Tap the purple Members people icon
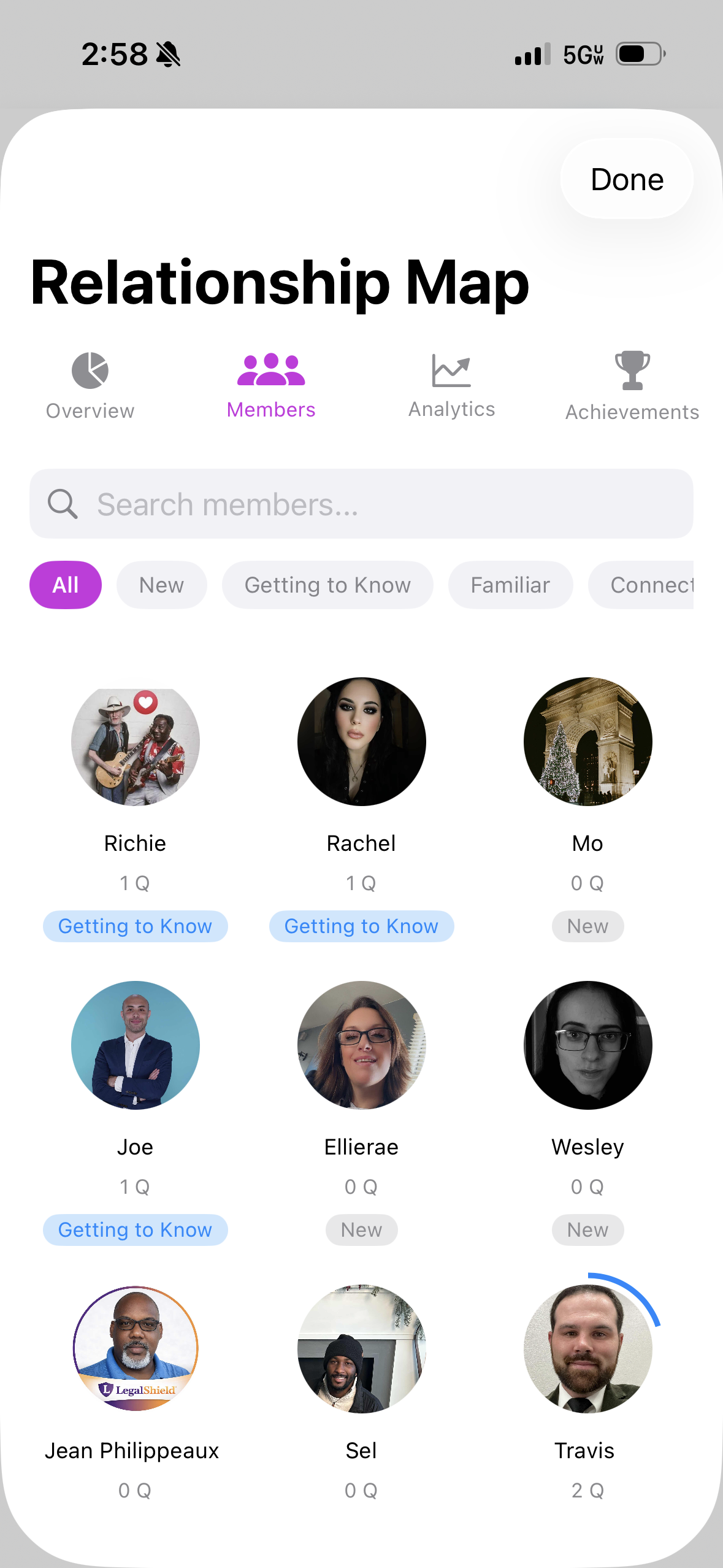This screenshot has height=1568, width=723. (x=270, y=369)
